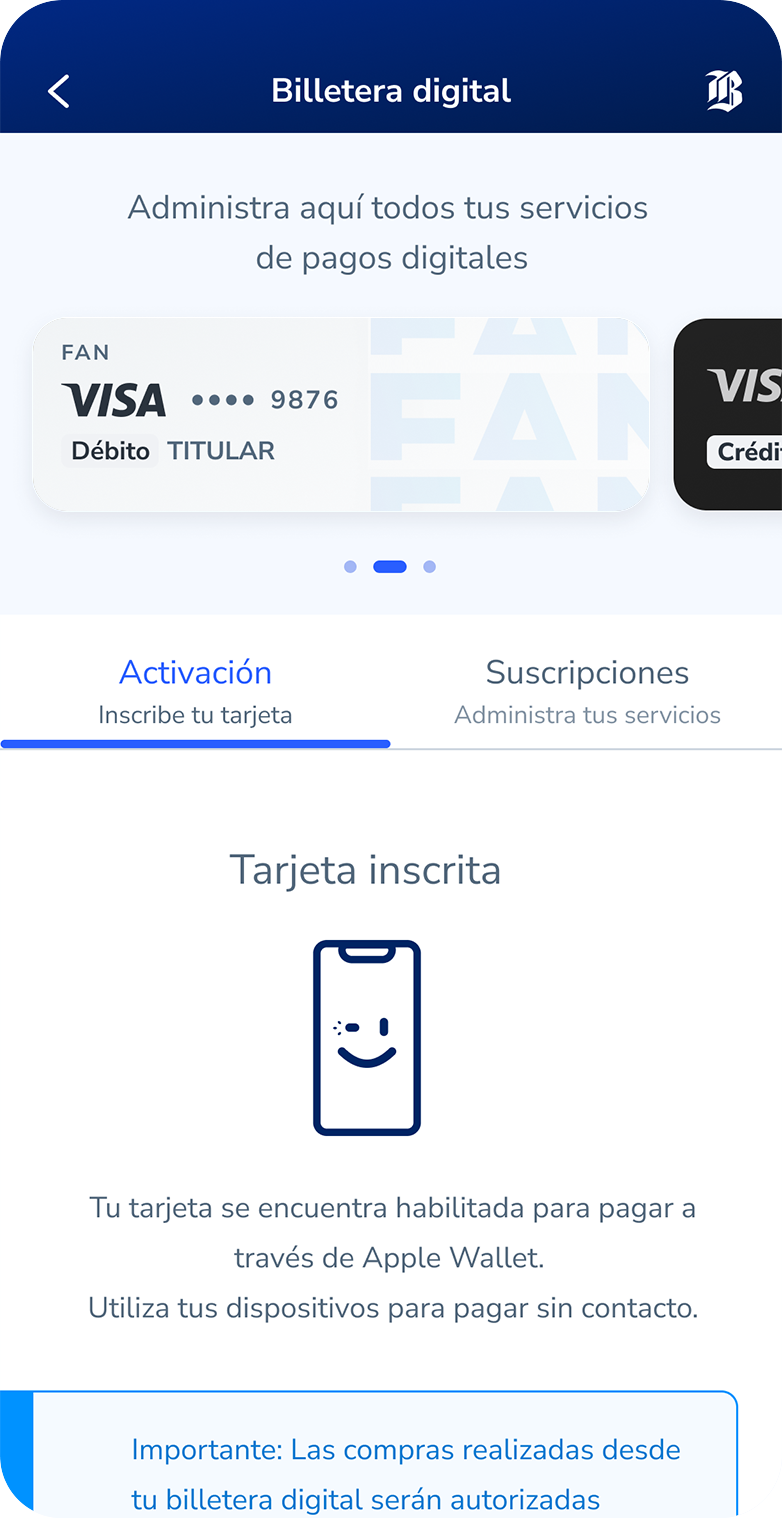Switch to the Suscripciones tab
Viewport: 782px width, 1518px height.
click(x=587, y=690)
